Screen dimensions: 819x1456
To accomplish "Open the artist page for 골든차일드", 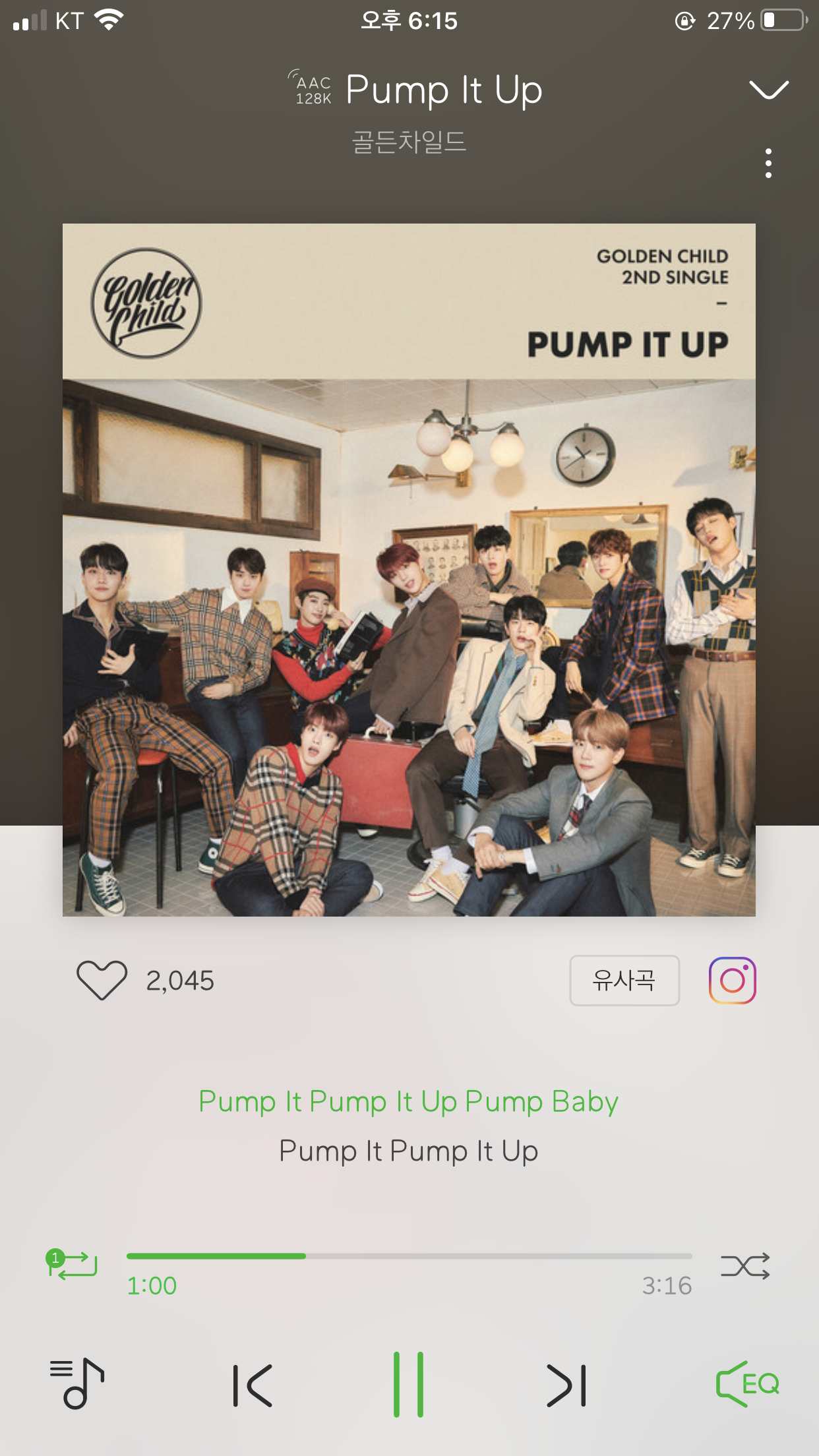I will [409, 142].
